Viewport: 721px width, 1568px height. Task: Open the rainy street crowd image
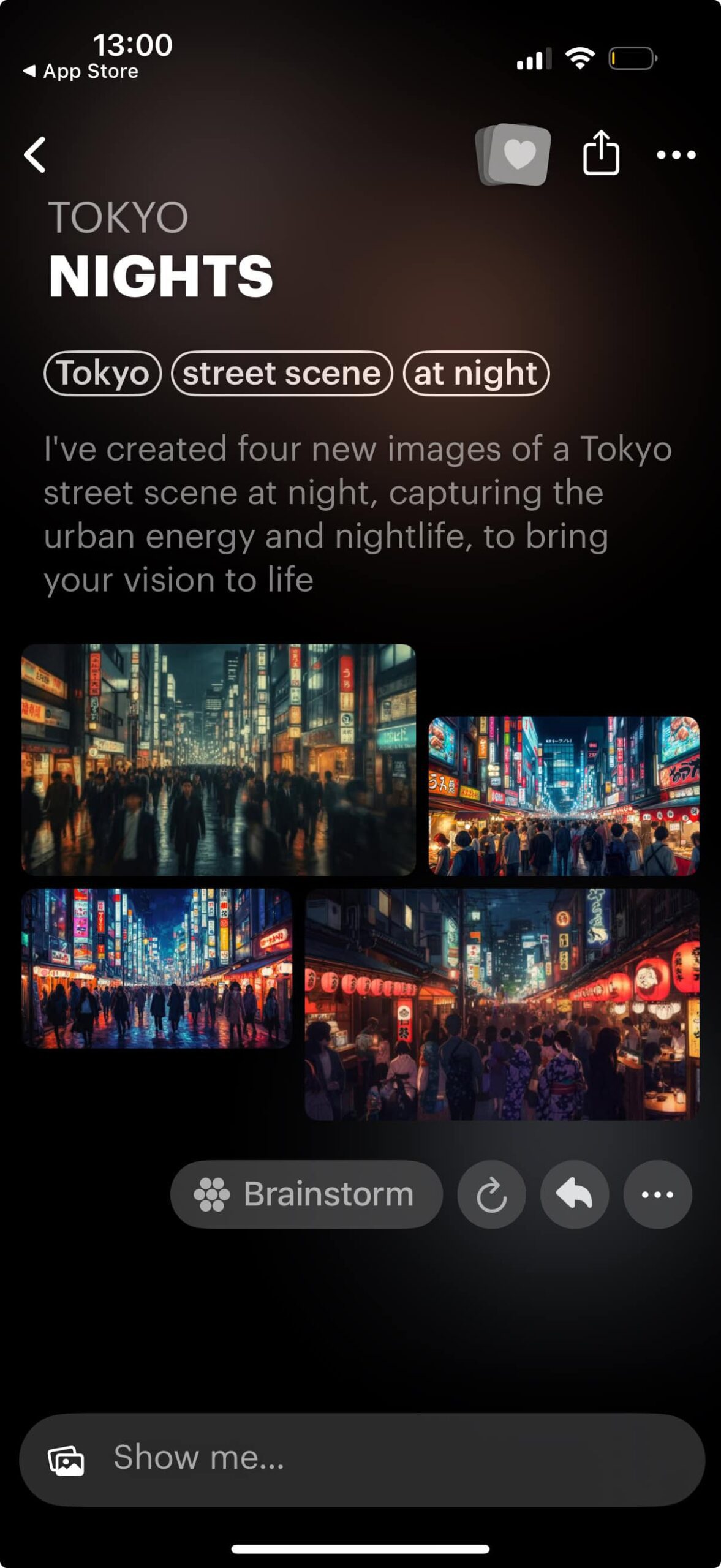[x=218, y=759]
